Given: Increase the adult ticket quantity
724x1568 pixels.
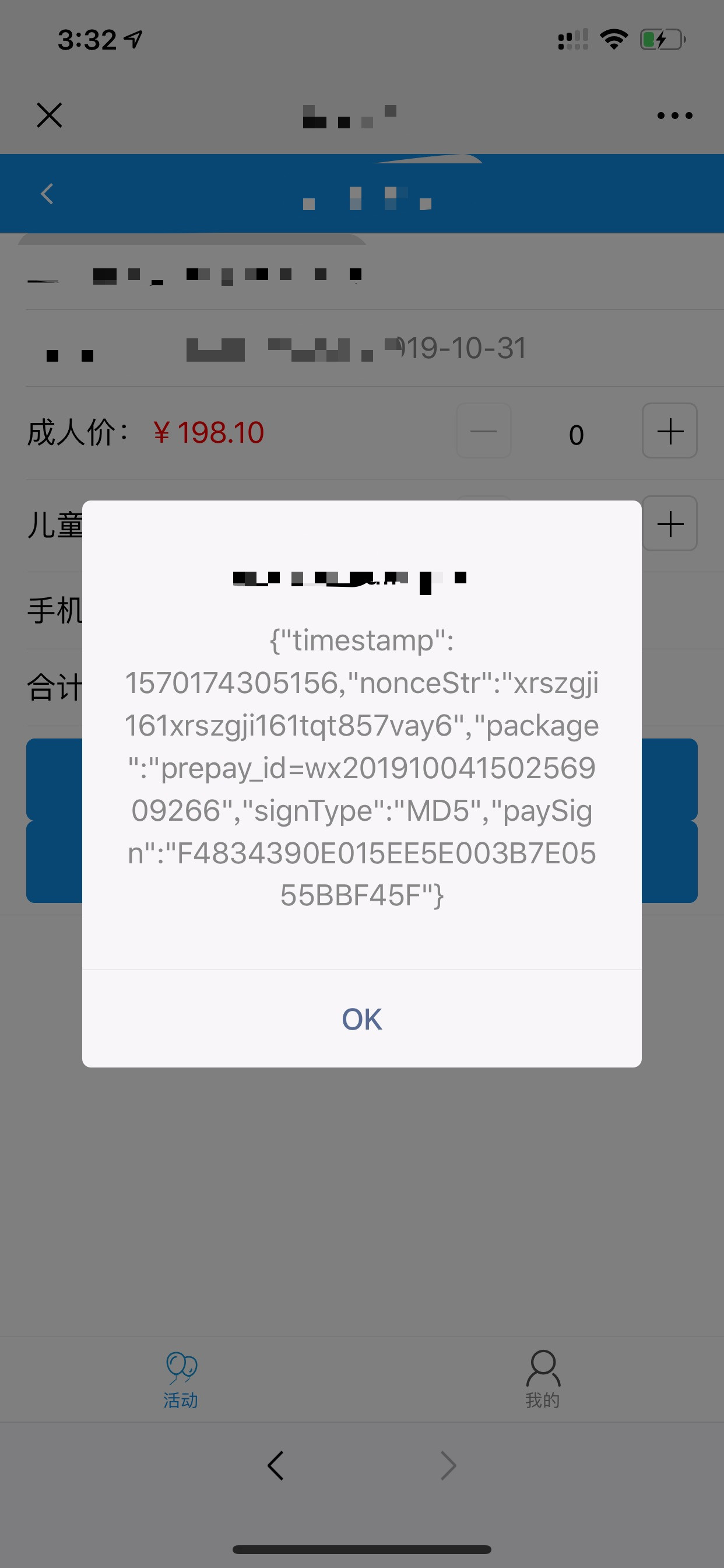Looking at the screenshot, I should click(669, 431).
